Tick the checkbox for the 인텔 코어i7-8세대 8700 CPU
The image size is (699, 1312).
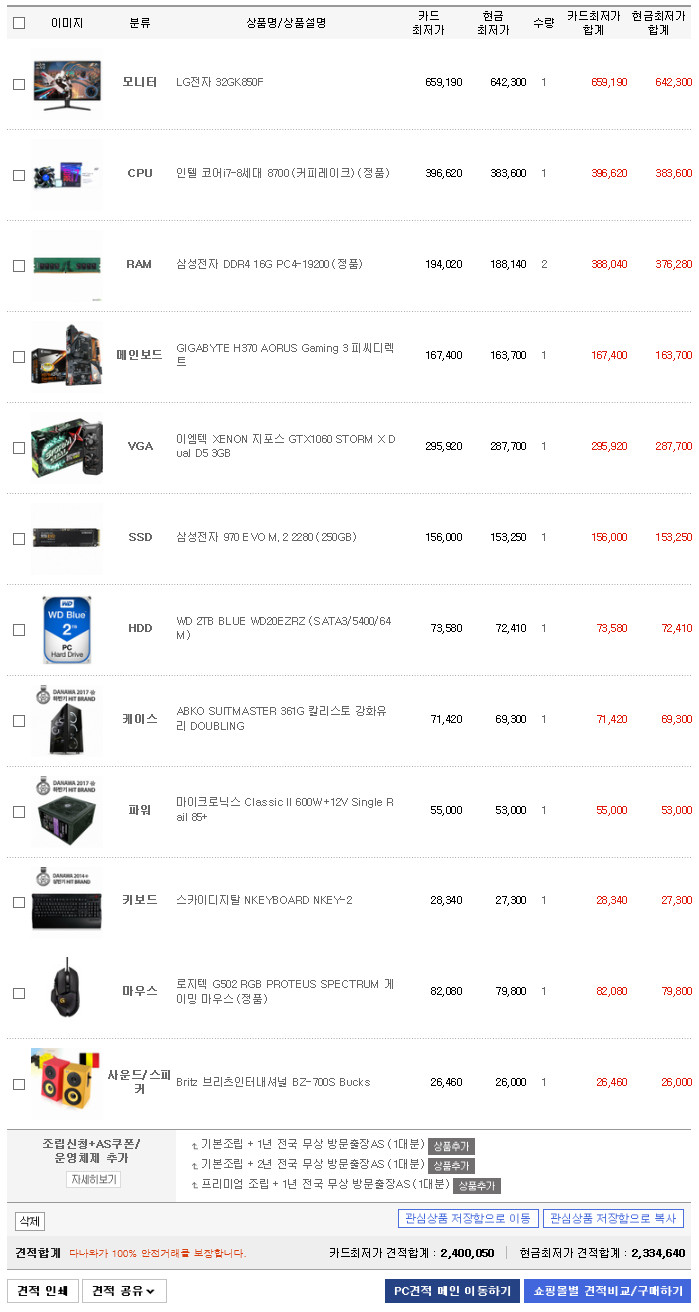[19, 175]
